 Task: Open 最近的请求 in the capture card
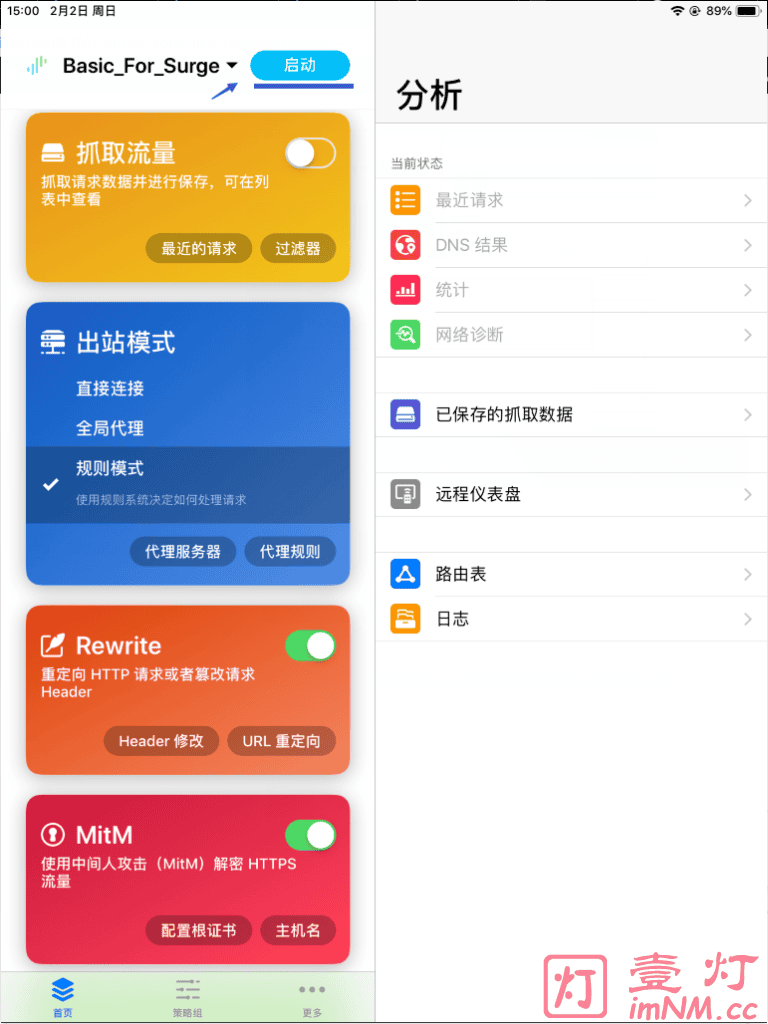199,248
